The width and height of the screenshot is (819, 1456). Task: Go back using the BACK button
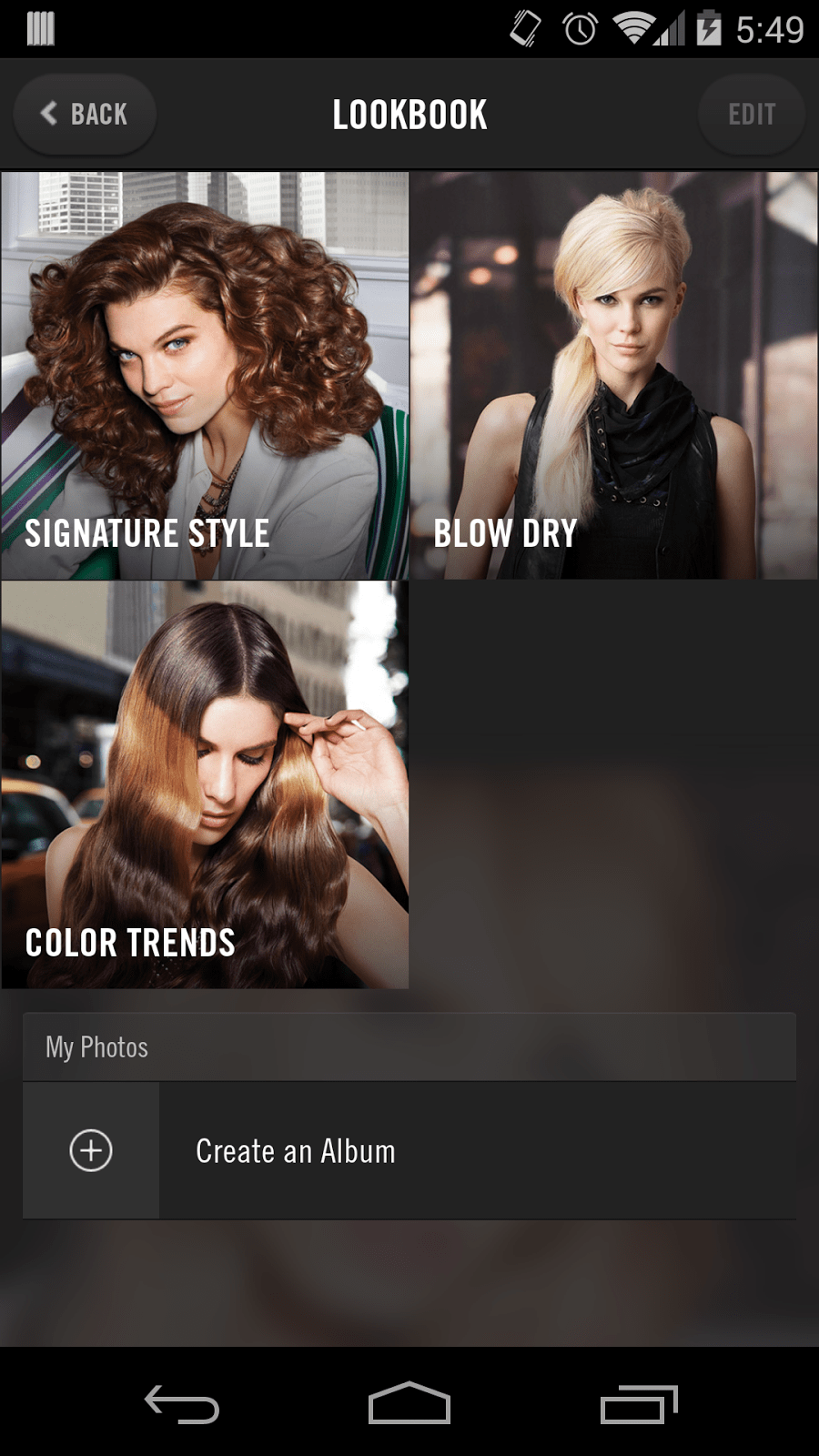pyautogui.click(x=85, y=114)
